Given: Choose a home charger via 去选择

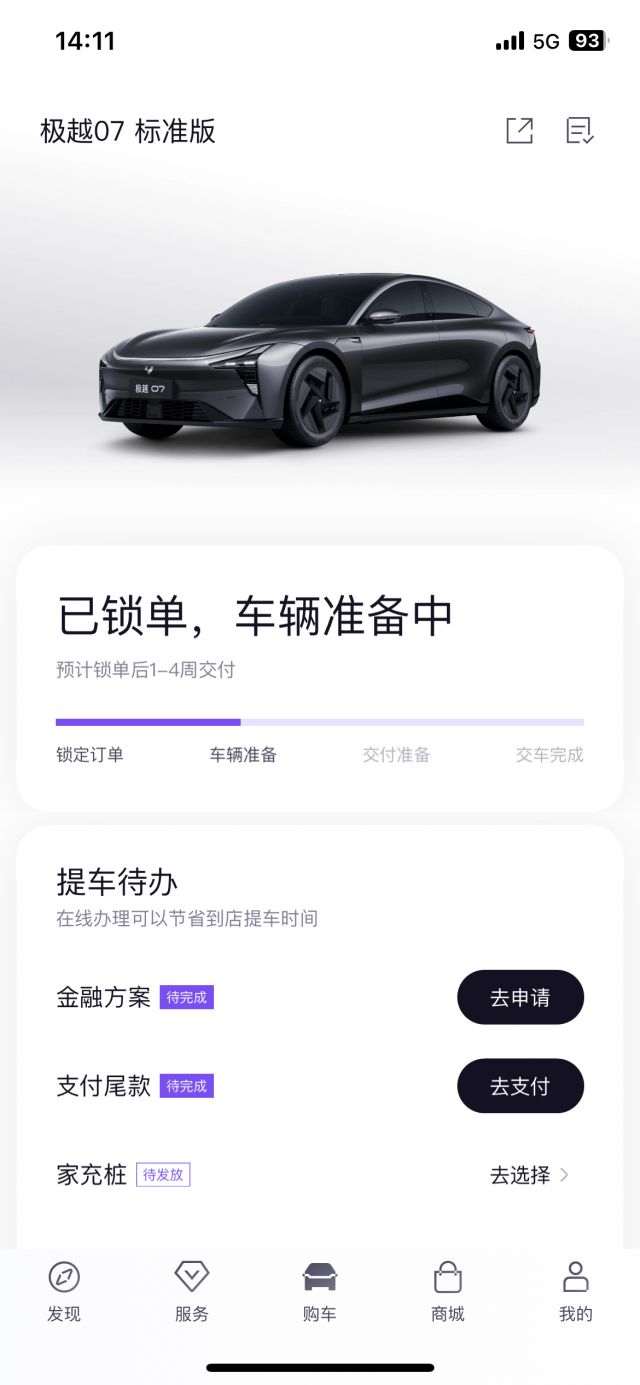Looking at the screenshot, I should pyautogui.click(x=529, y=1175).
